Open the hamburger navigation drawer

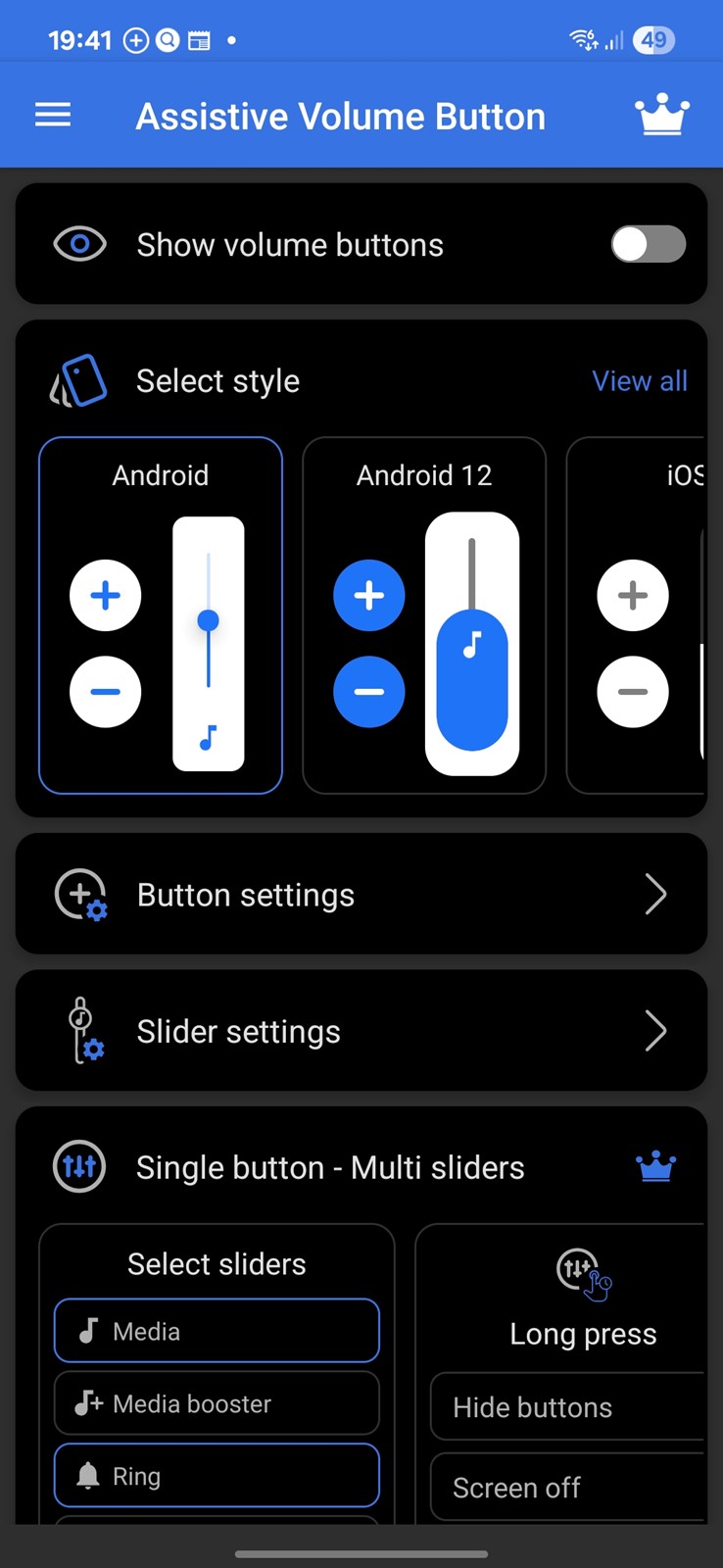(53, 116)
